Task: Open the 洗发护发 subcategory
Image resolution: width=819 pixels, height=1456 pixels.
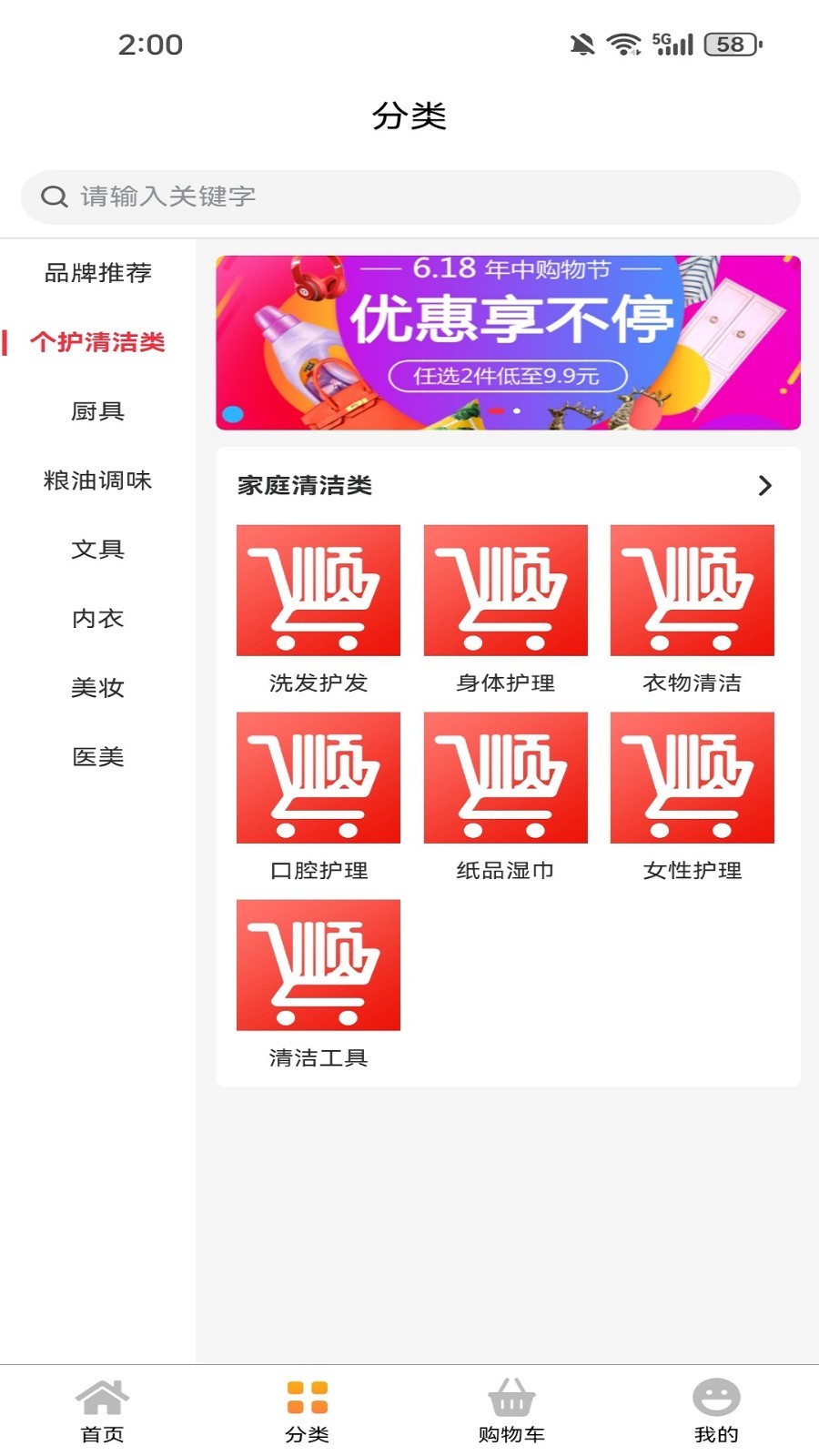Action: [x=318, y=608]
